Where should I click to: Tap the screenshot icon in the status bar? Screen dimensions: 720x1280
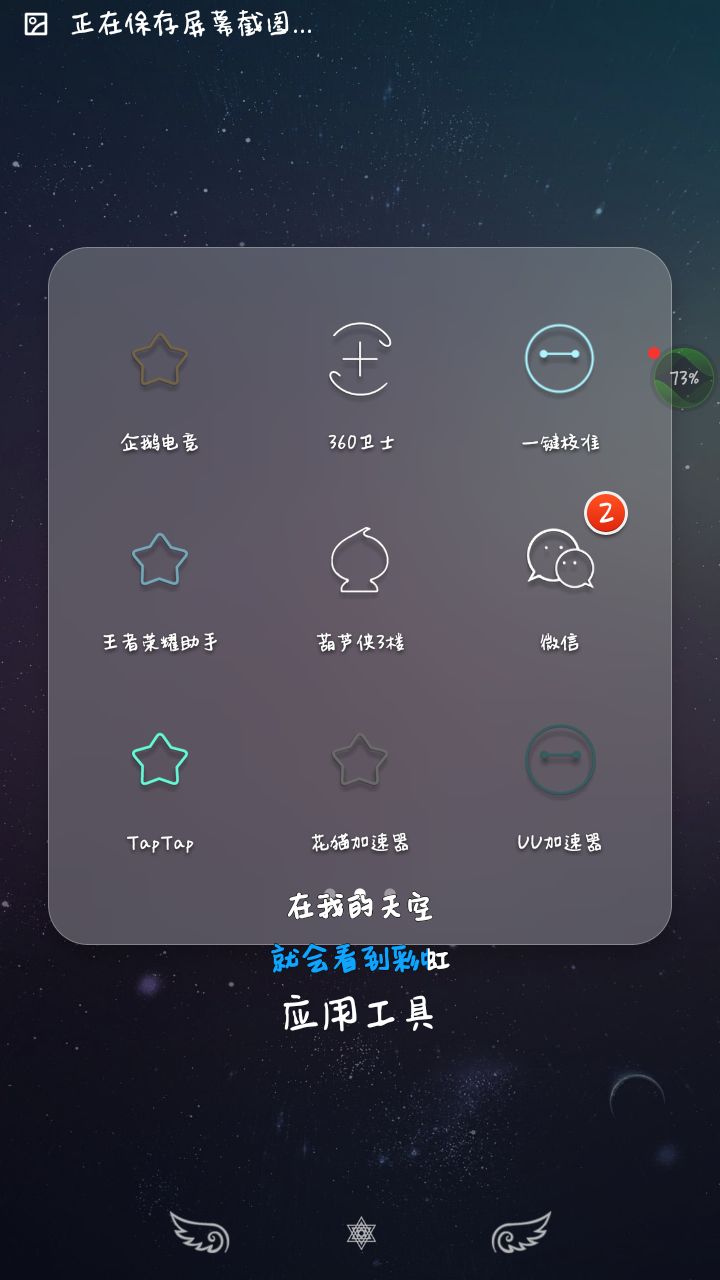(x=35, y=27)
